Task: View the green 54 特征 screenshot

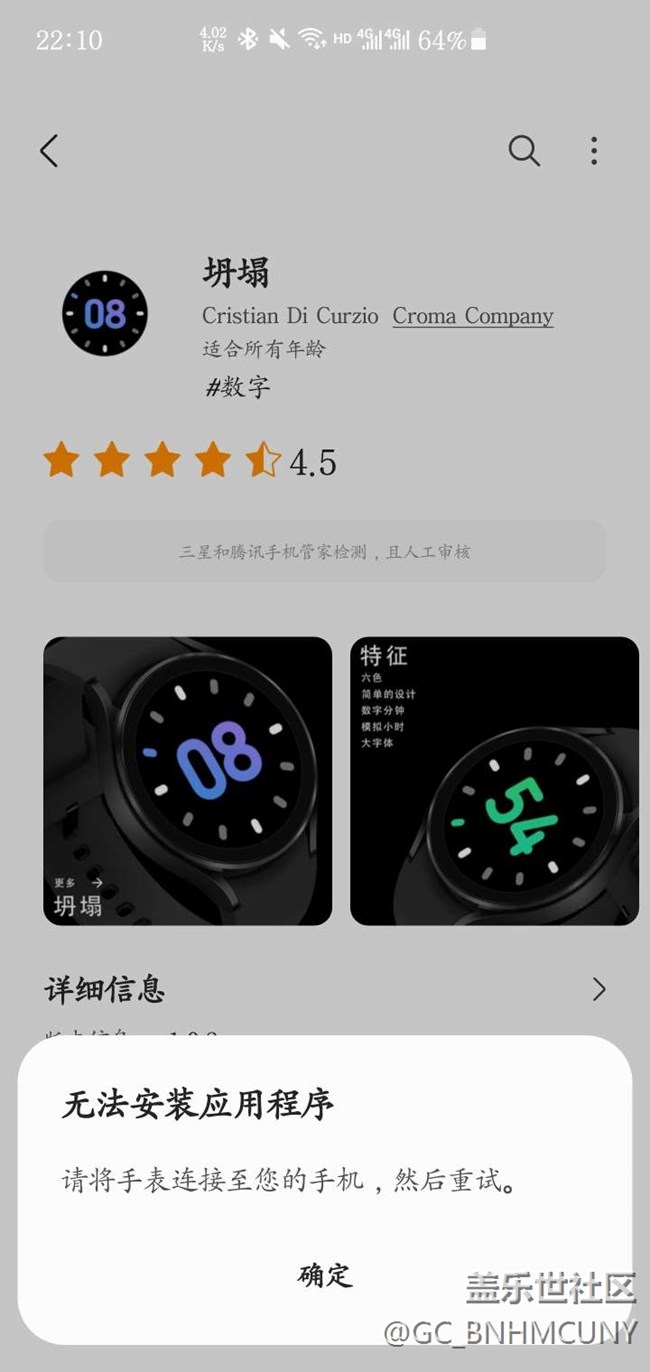Action: click(x=494, y=781)
